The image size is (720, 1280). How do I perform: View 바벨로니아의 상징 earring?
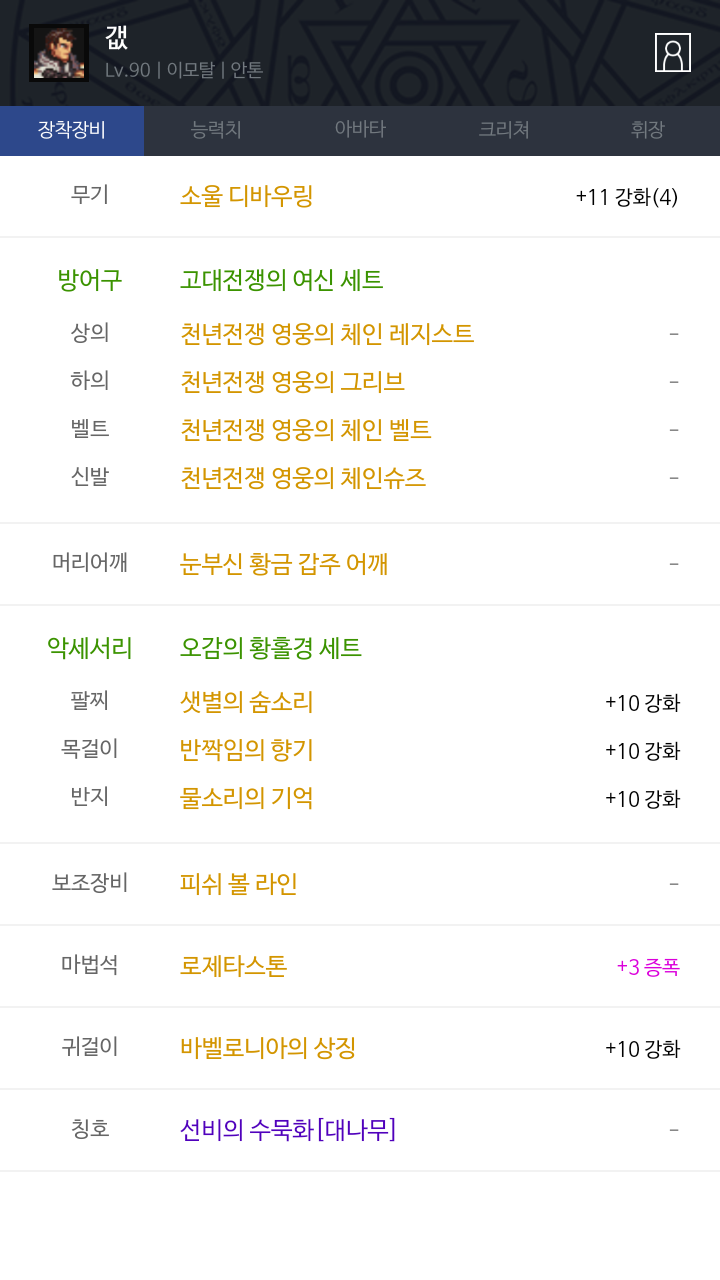tap(268, 1048)
